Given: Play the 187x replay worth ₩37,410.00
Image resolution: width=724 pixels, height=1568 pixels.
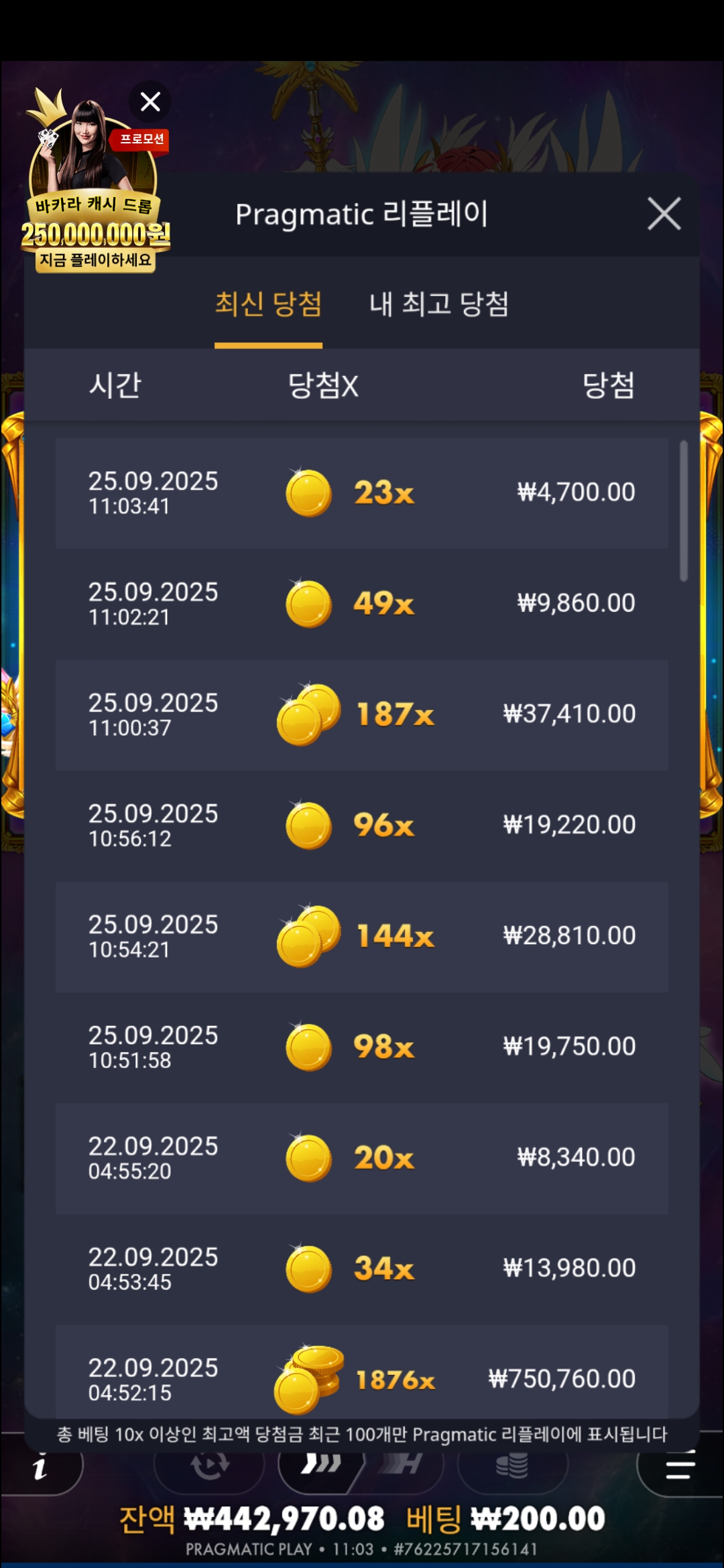Looking at the screenshot, I should click(x=362, y=714).
